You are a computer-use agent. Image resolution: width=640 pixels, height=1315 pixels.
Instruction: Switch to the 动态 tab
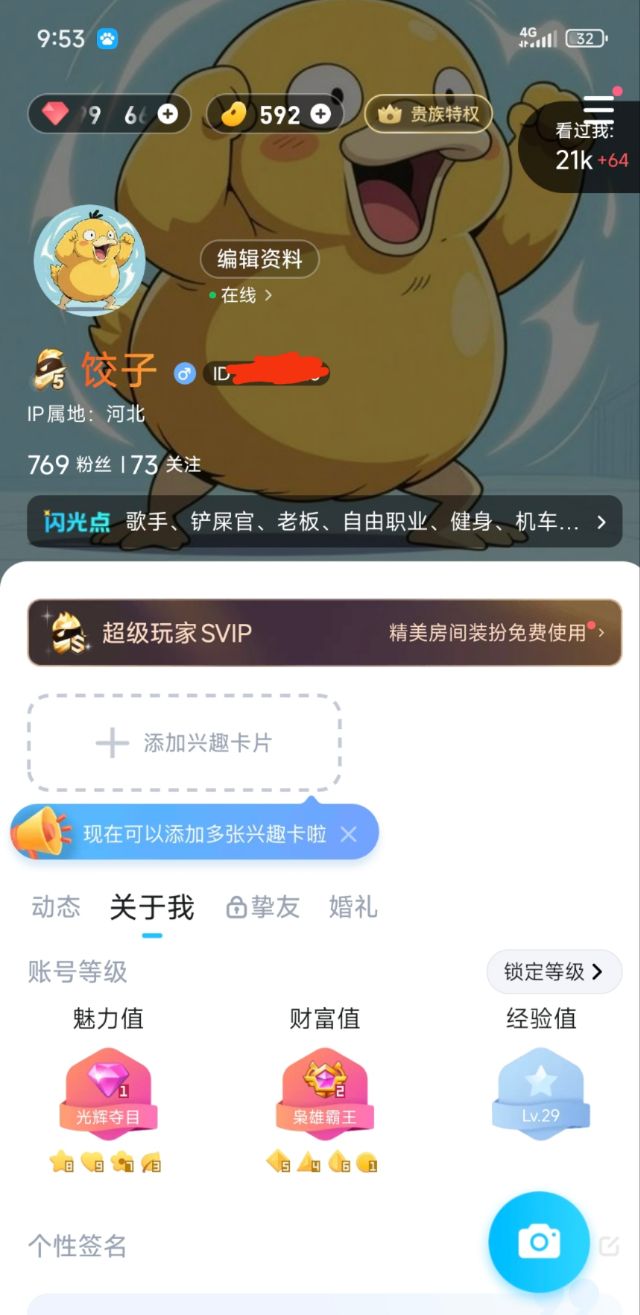[x=55, y=908]
